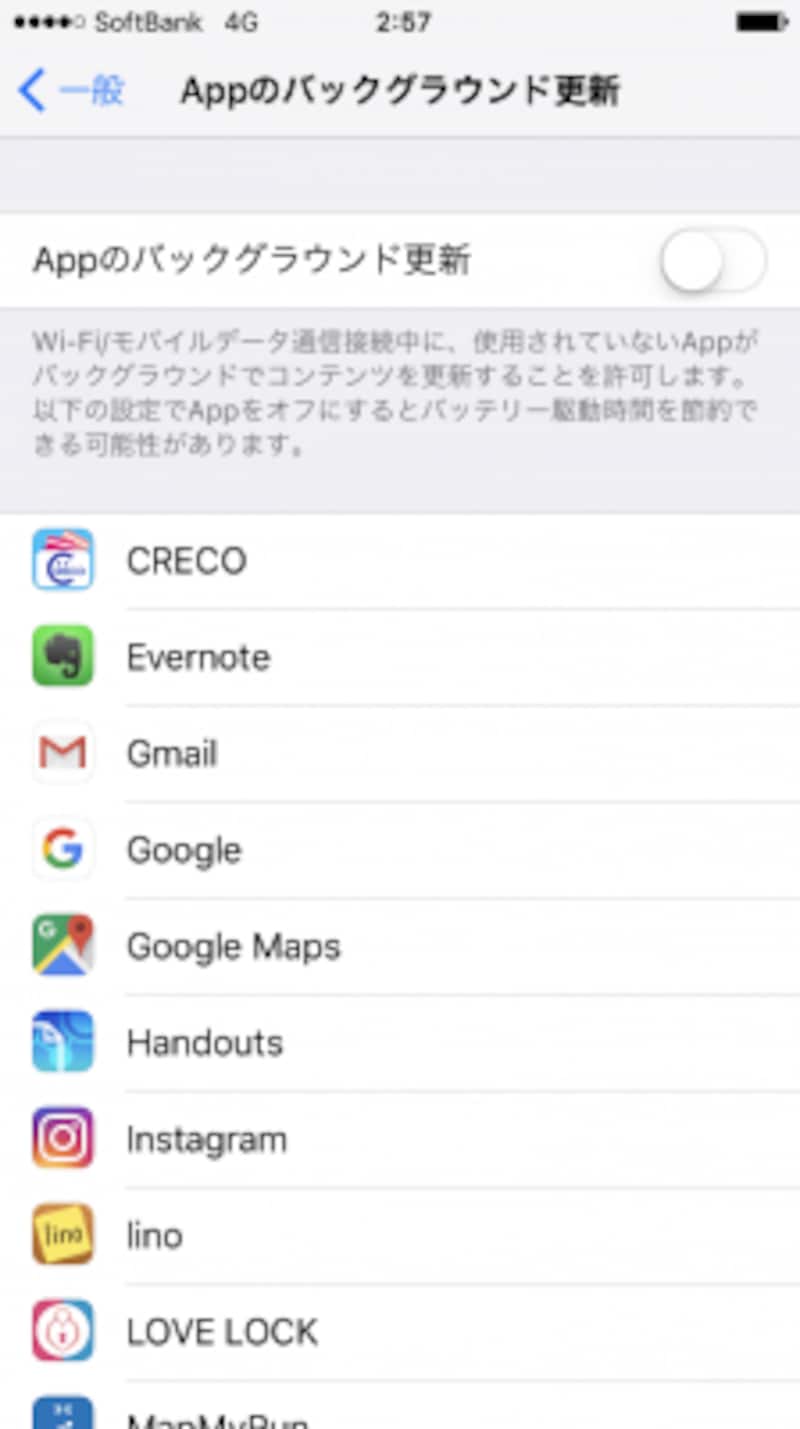Select the Google Maps list row
Screen dimensions: 800x1429
pyautogui.click(x=400, y=945)
